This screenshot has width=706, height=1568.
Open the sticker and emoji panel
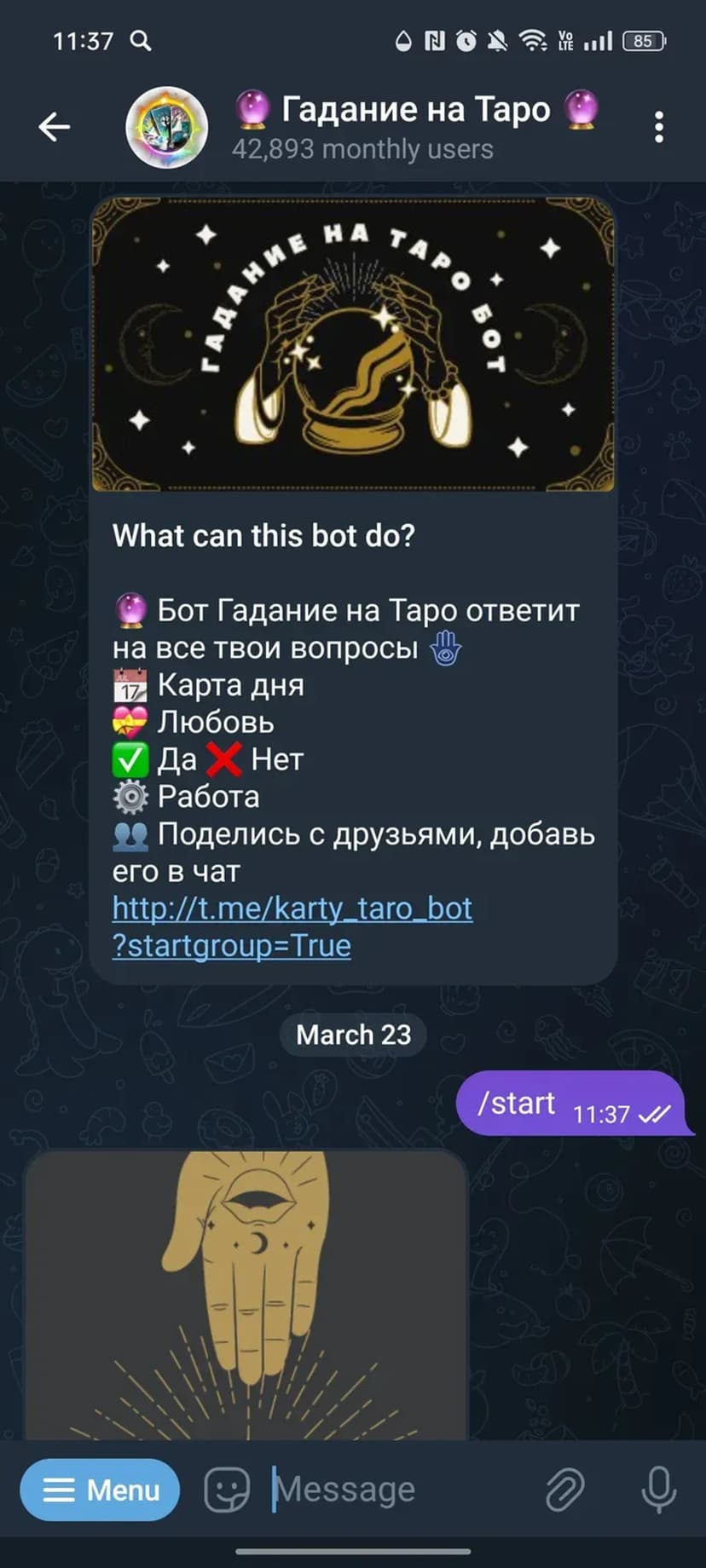coord(227,1490)
